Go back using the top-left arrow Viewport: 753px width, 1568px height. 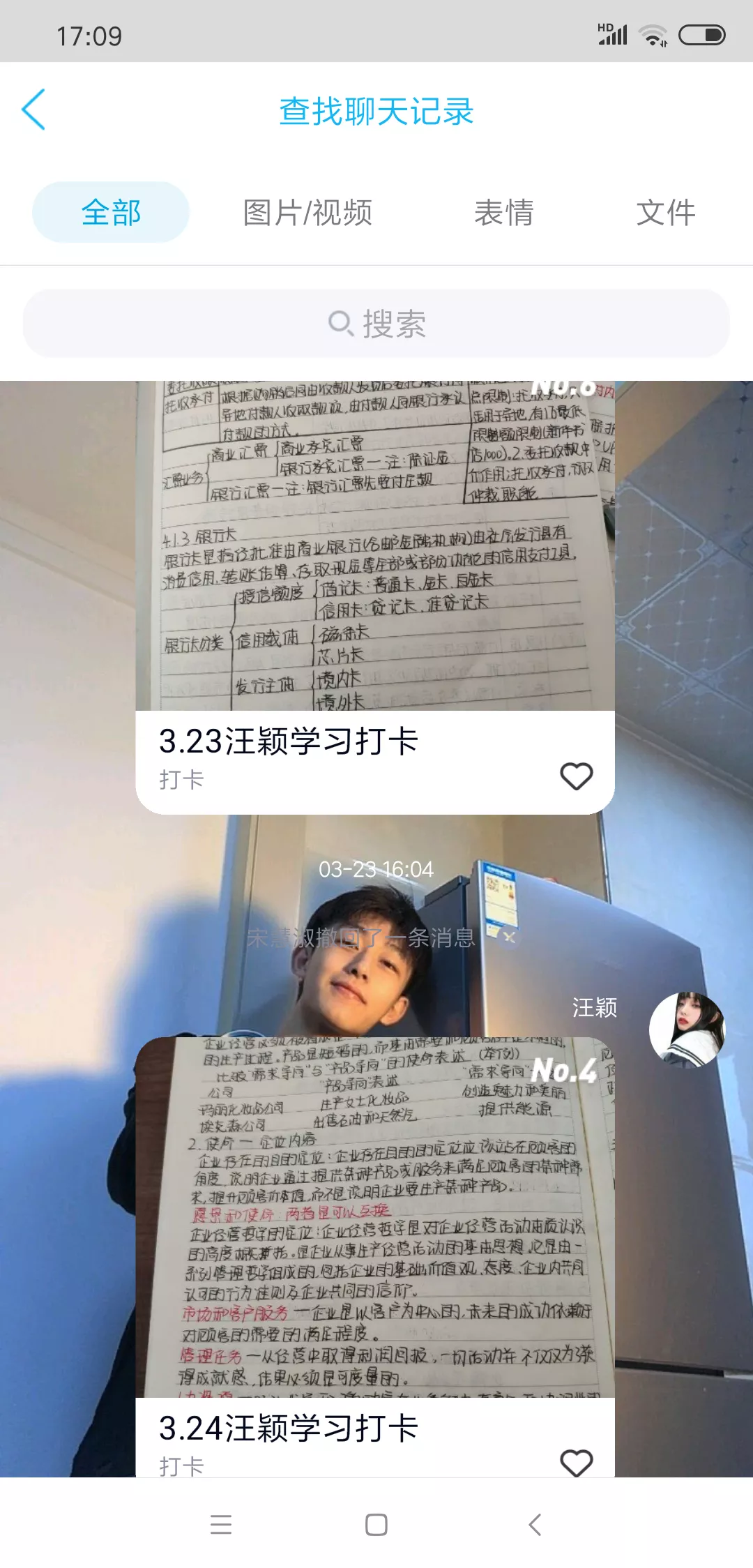coord(33,110)
